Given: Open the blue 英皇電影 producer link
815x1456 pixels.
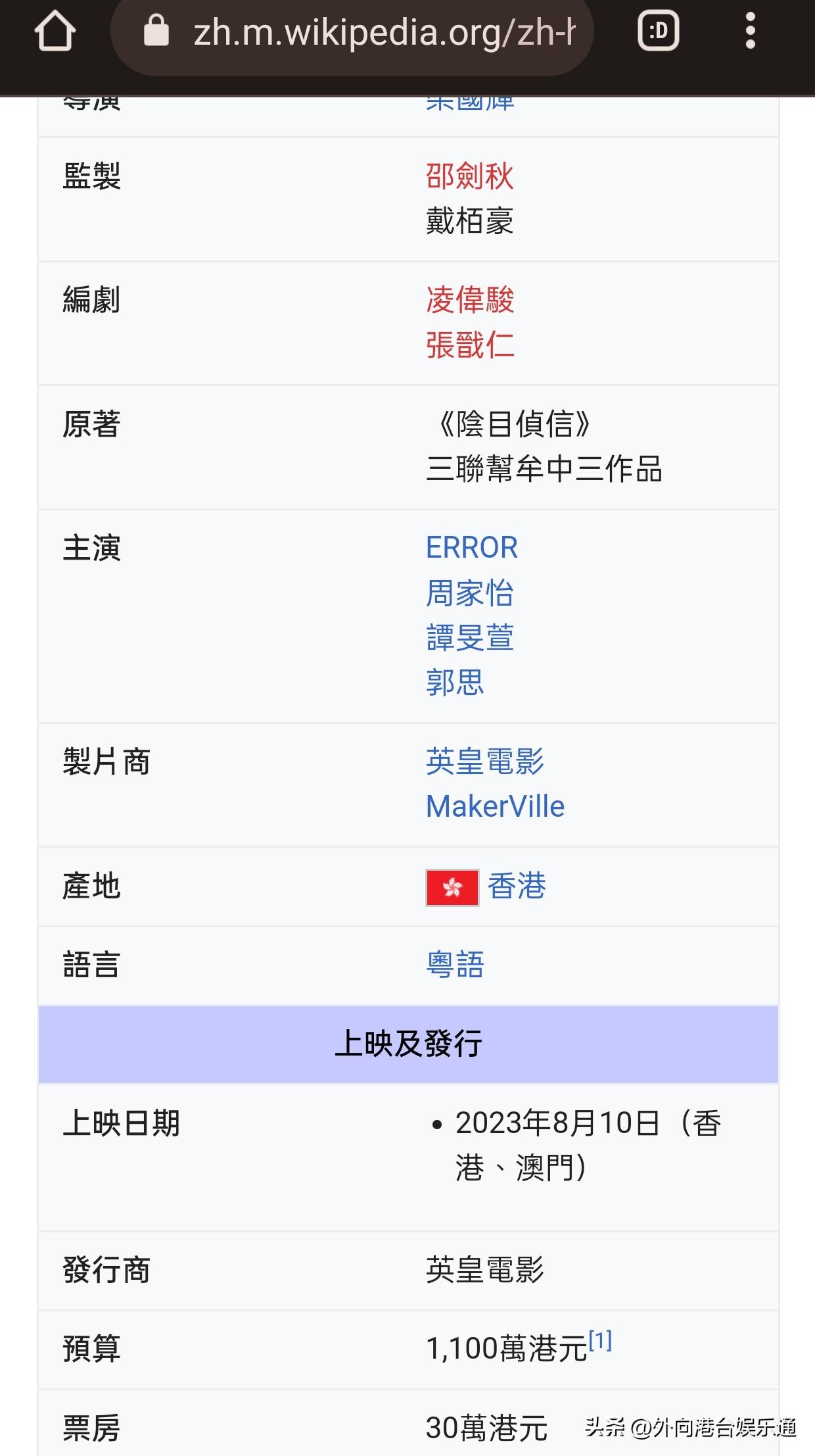Looking at the screenshot, I should 484,762.
